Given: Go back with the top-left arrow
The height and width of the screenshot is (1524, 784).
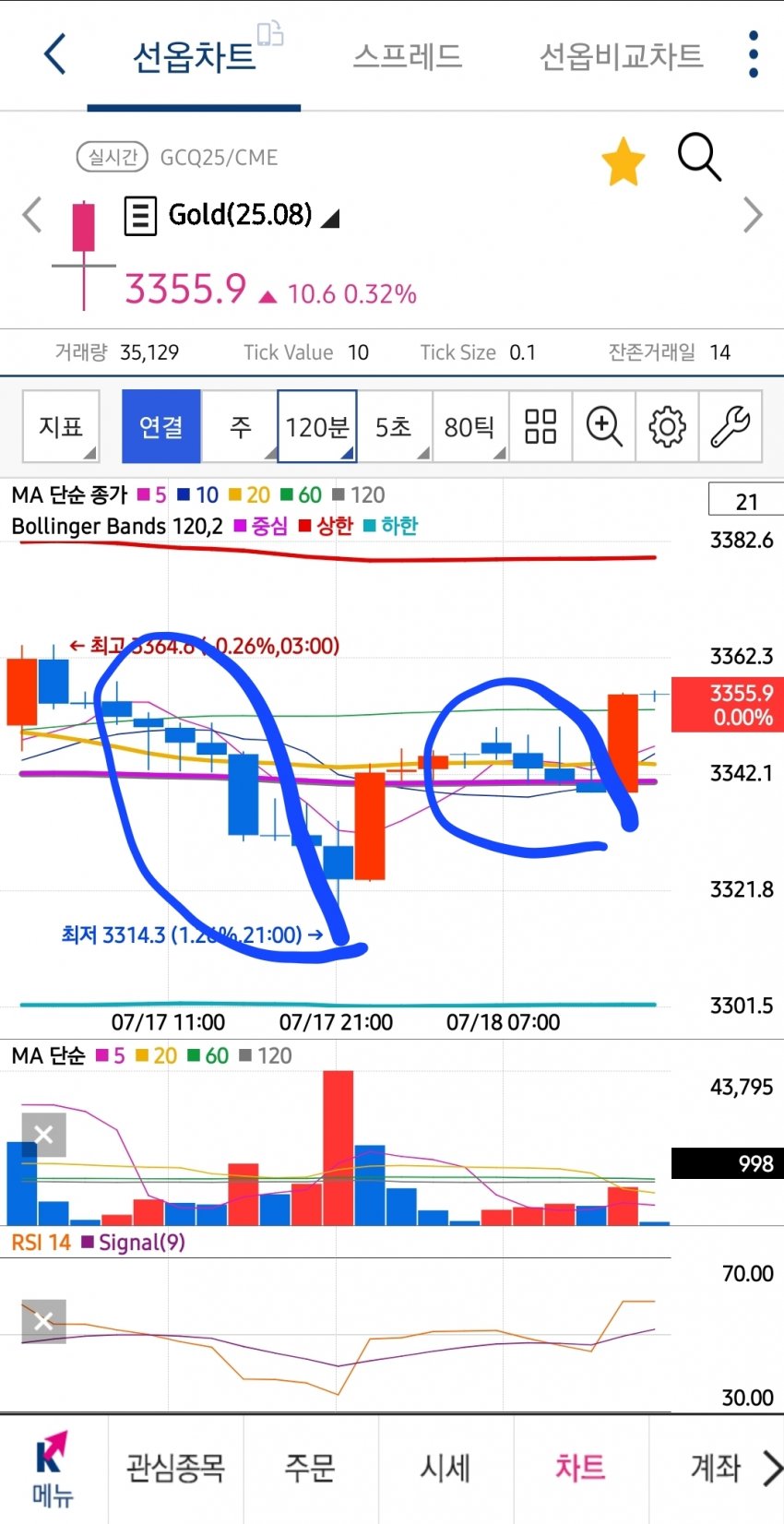Looking at the screenshot, I should [55, 54].
